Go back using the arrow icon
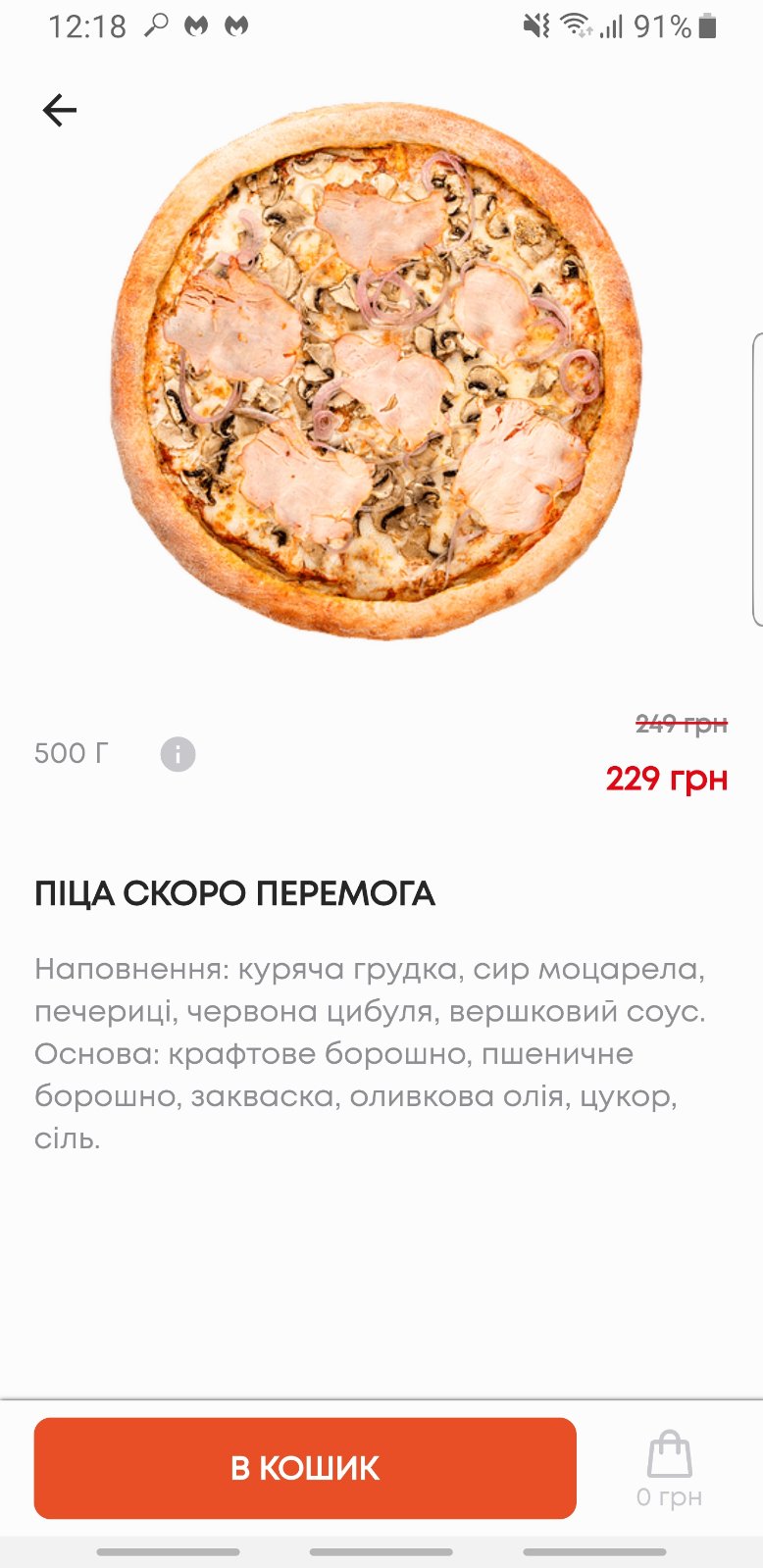The image size is (763, 1568). (60, 110)
